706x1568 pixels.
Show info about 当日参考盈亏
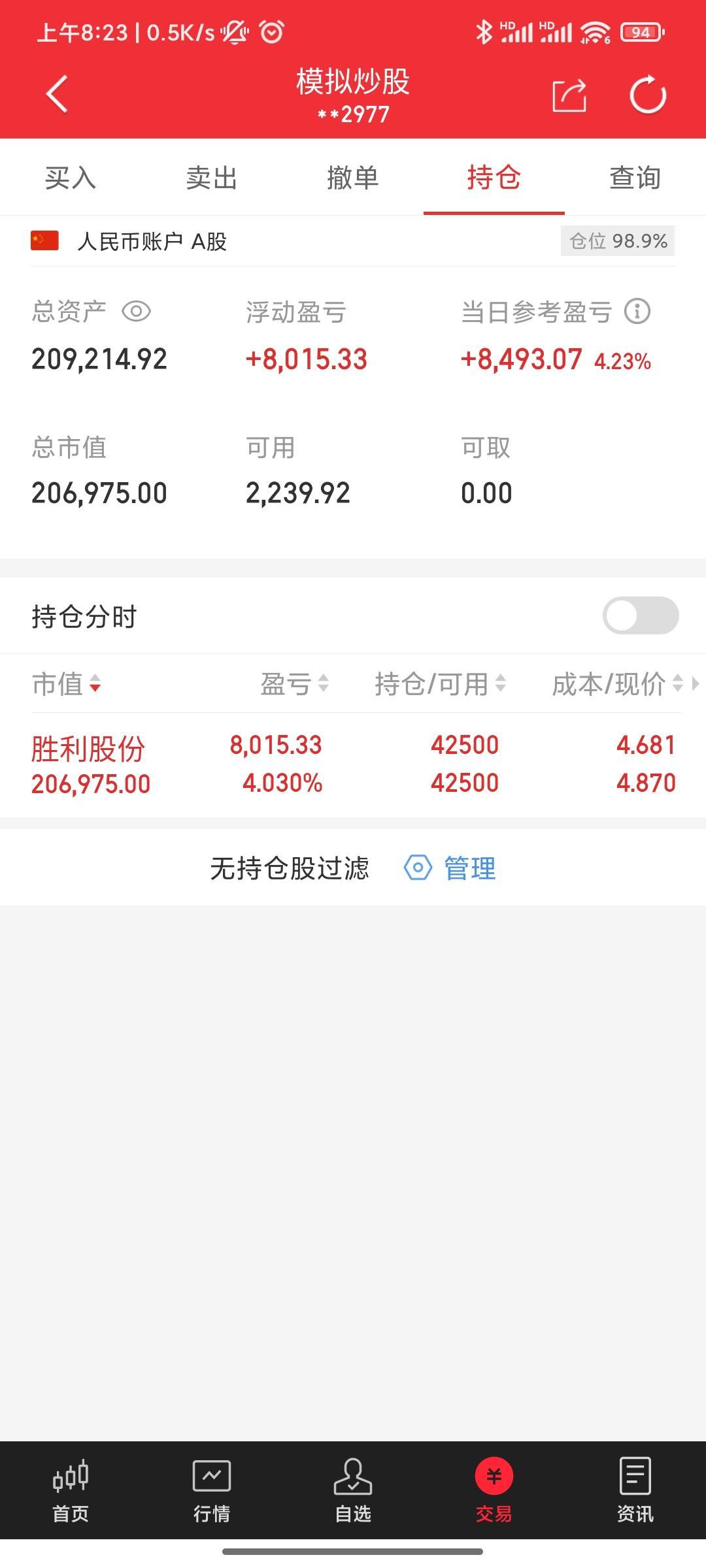click(637, 311)
